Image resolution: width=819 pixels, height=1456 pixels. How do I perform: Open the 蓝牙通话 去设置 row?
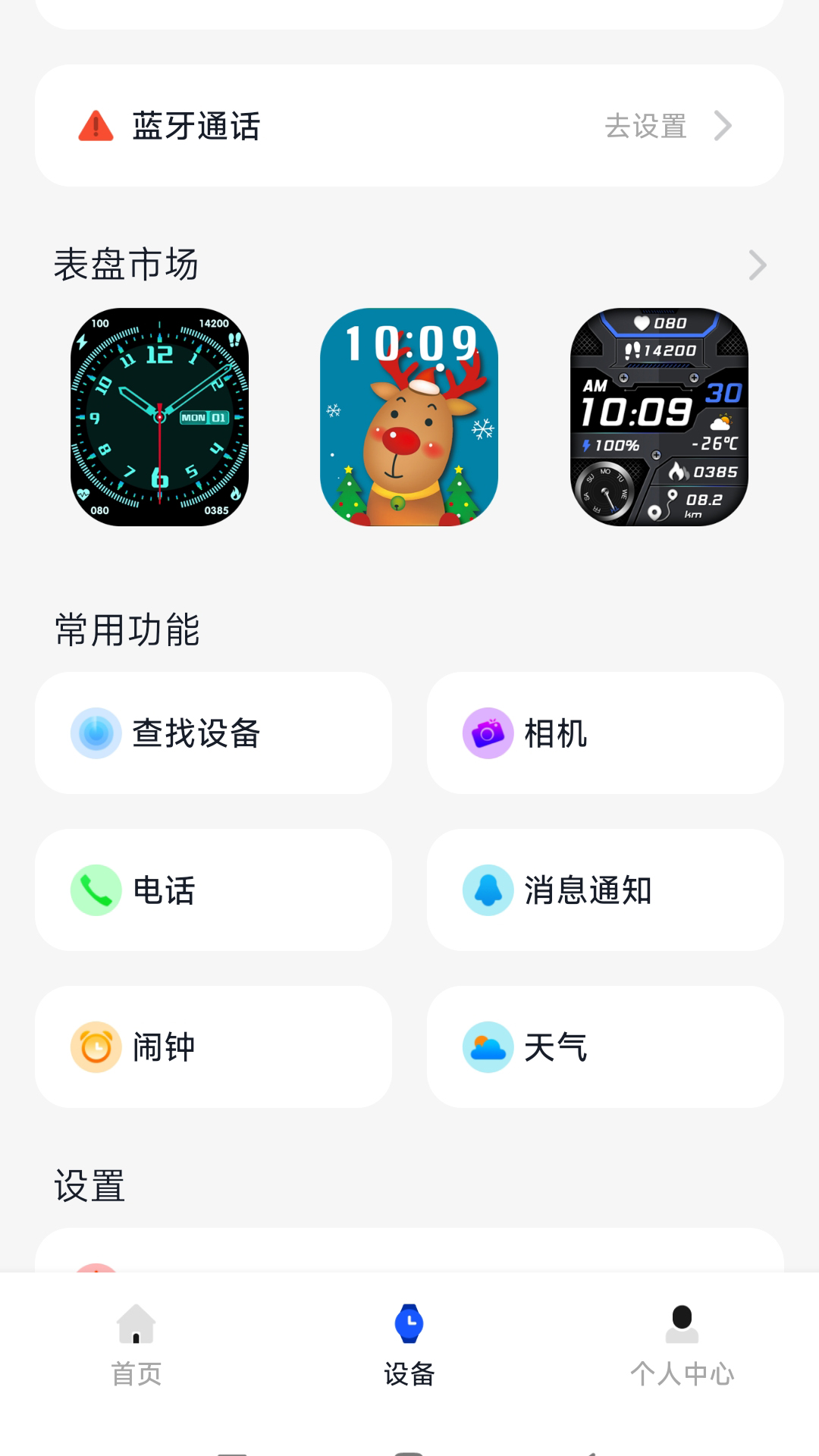(x=409, y=126)
